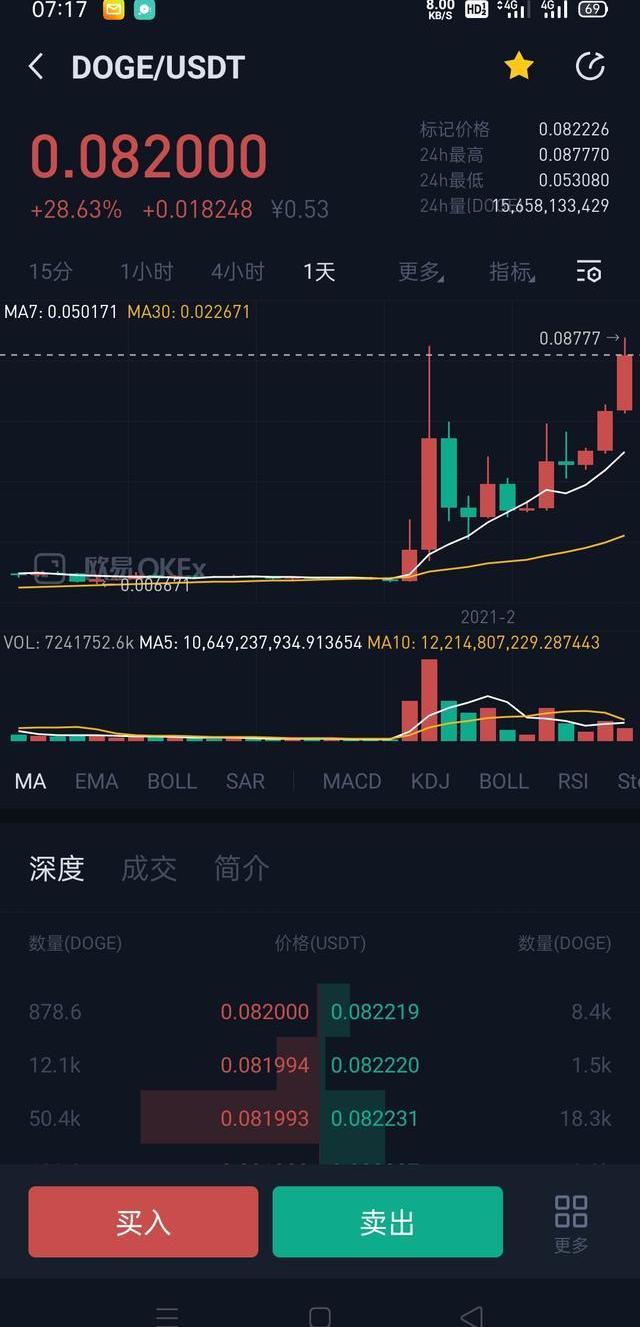This screenshot has width=640, height=1327.
Task: Toggle the favorite star for DOGE/USDT
Action: (518, 67)
